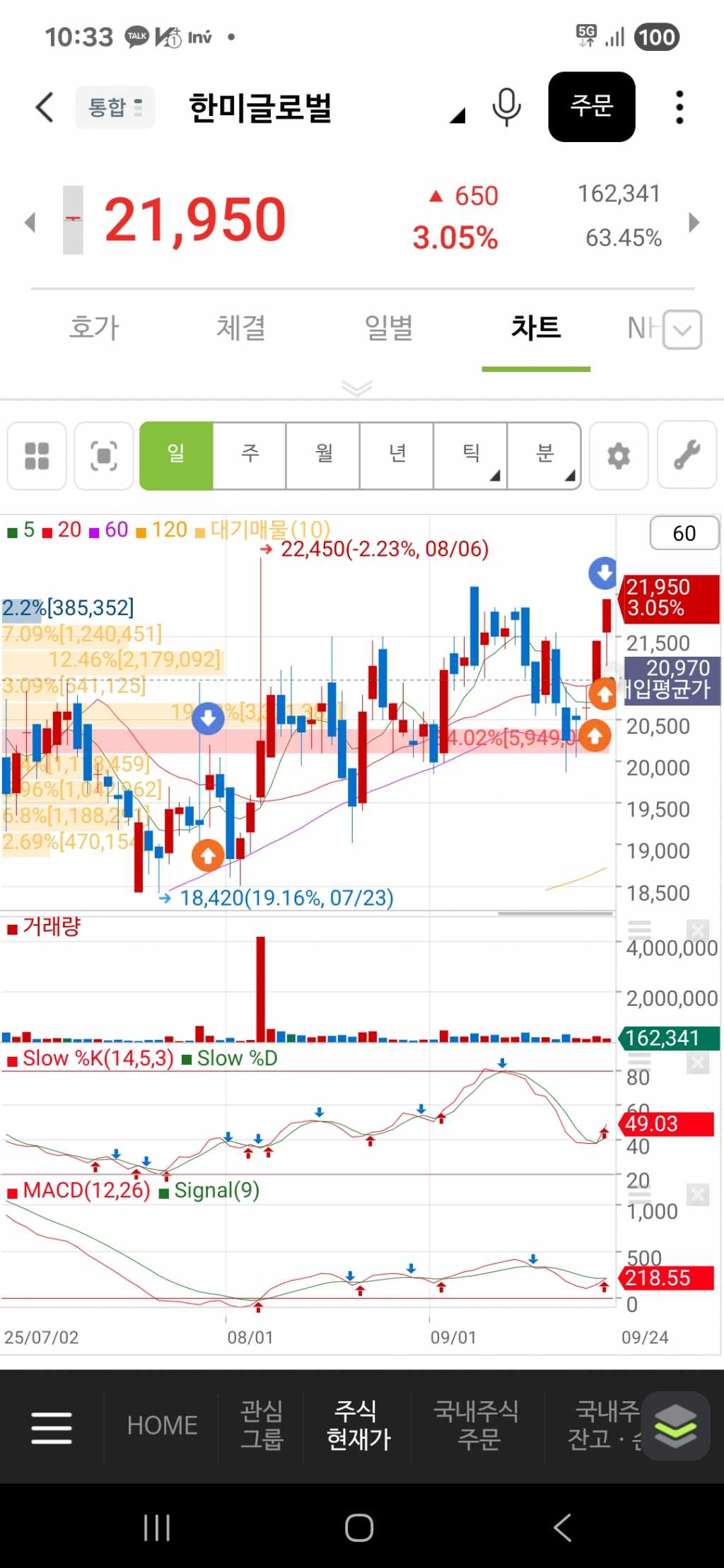Expand the tab list dropdown arrow

(x=683, y=329)
